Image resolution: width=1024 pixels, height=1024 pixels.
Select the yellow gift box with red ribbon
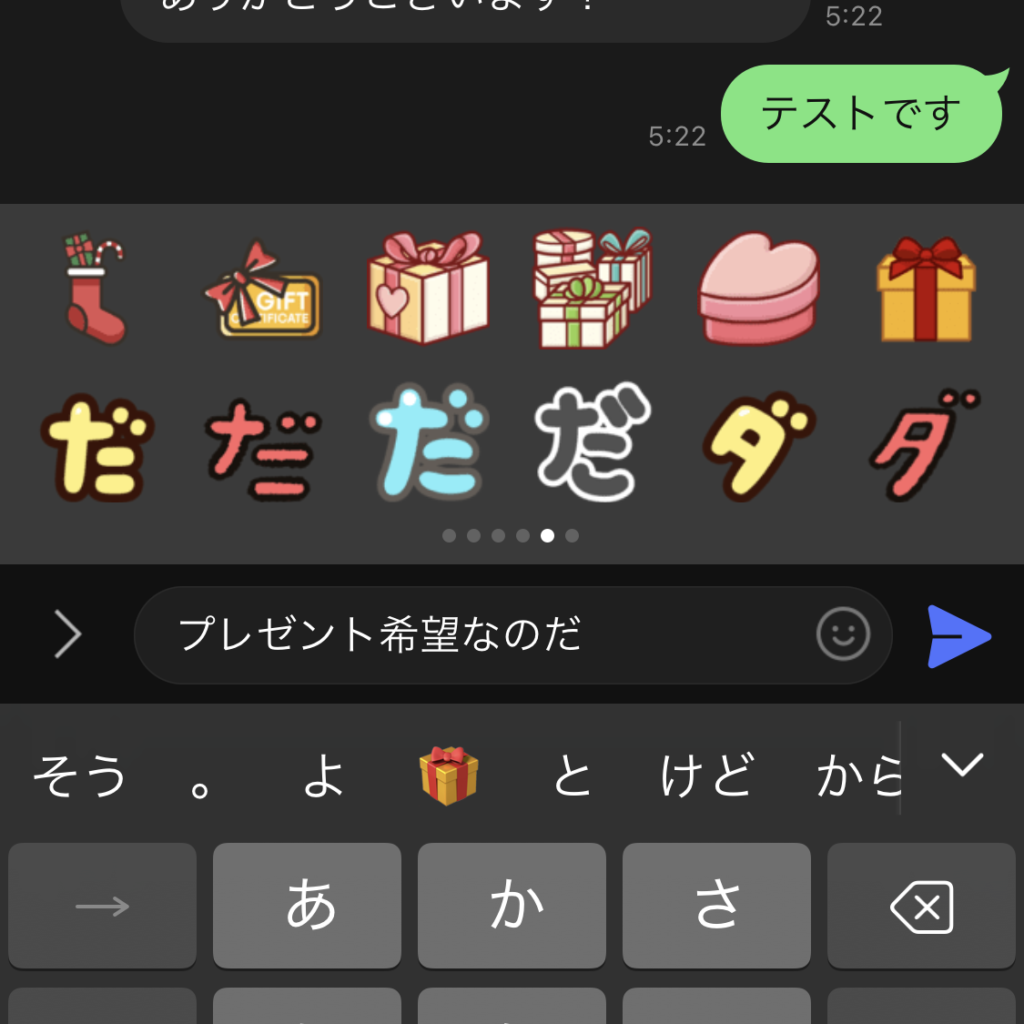[925, 289]
